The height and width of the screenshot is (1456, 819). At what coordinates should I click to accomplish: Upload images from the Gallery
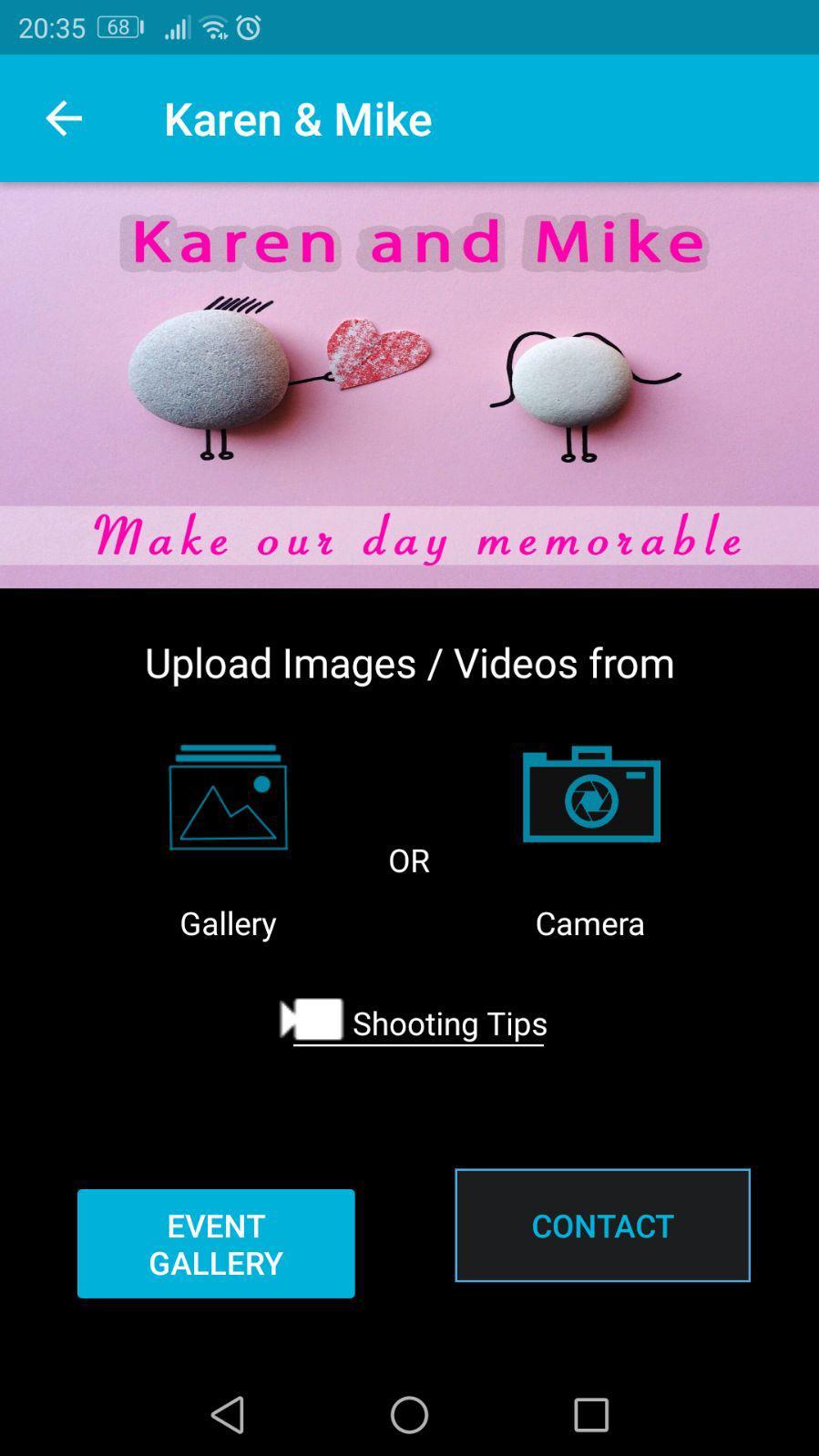228,798
